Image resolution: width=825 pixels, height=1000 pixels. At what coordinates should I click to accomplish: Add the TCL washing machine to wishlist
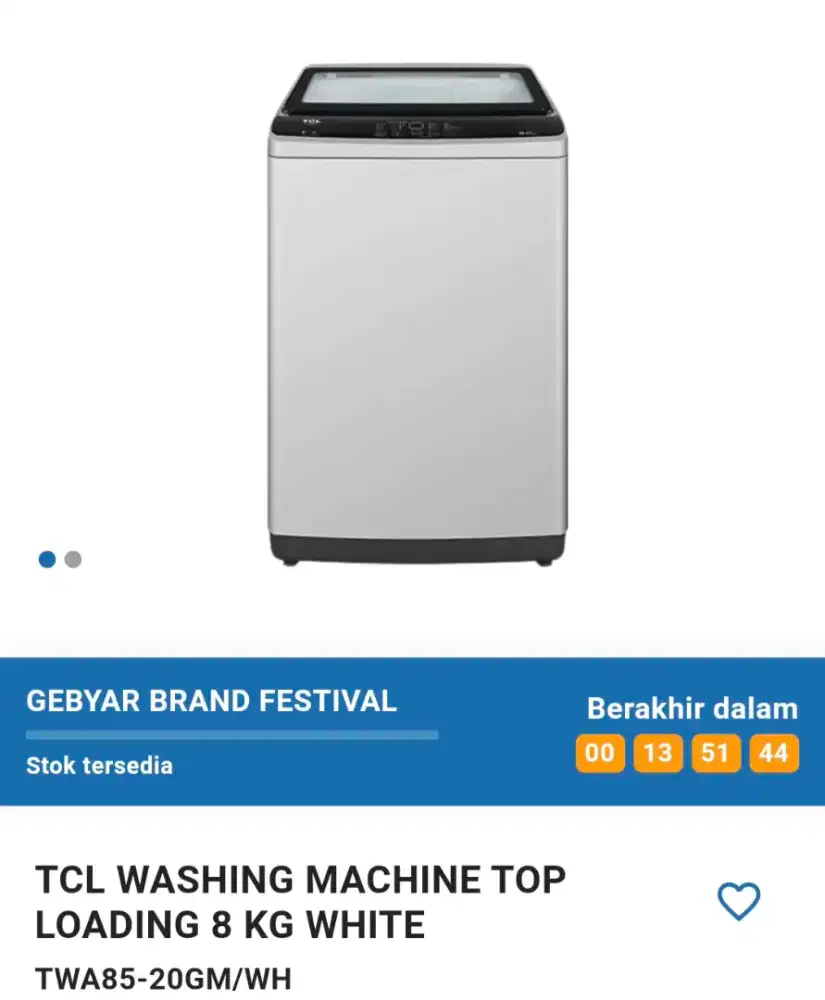tap(739, 901)
